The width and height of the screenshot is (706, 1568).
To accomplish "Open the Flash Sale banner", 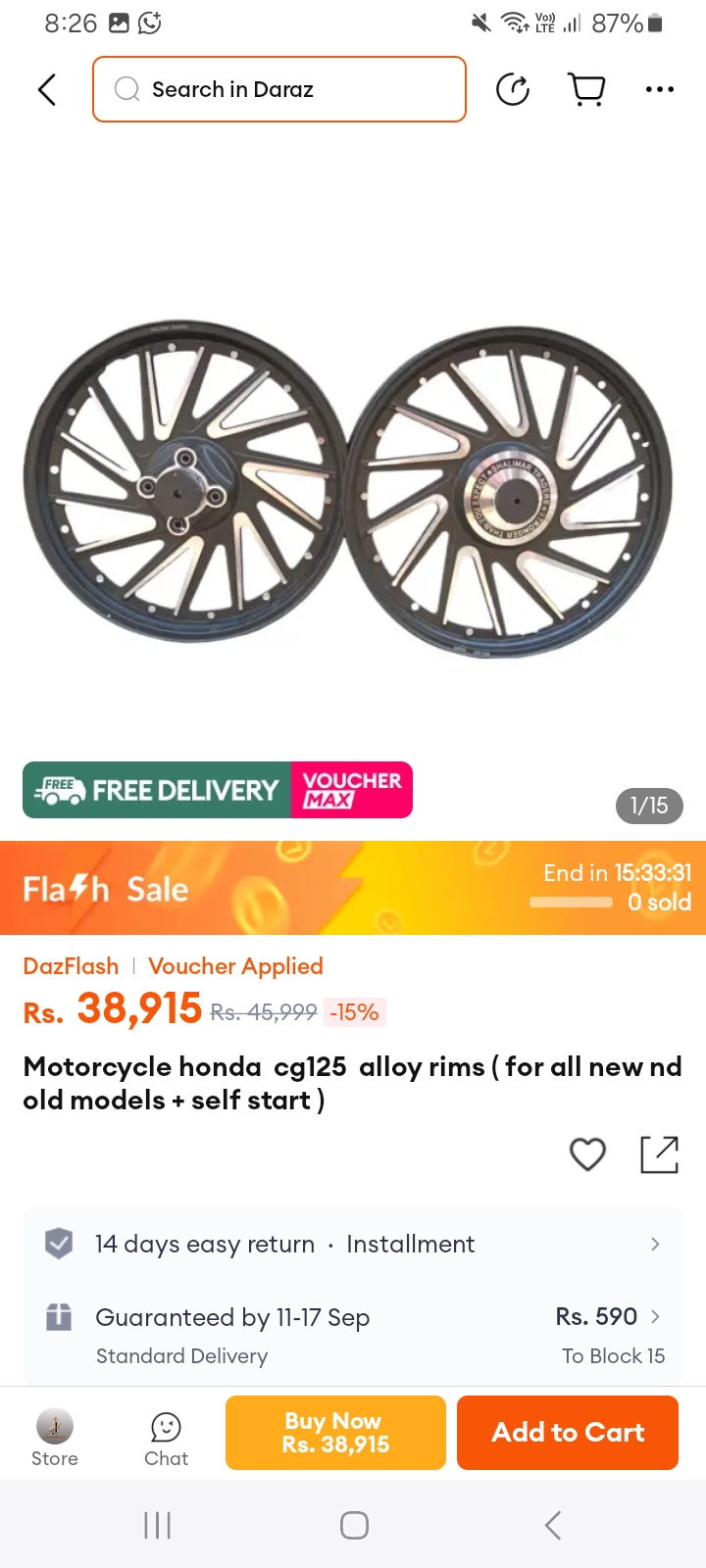I will (x=353, y=888).
